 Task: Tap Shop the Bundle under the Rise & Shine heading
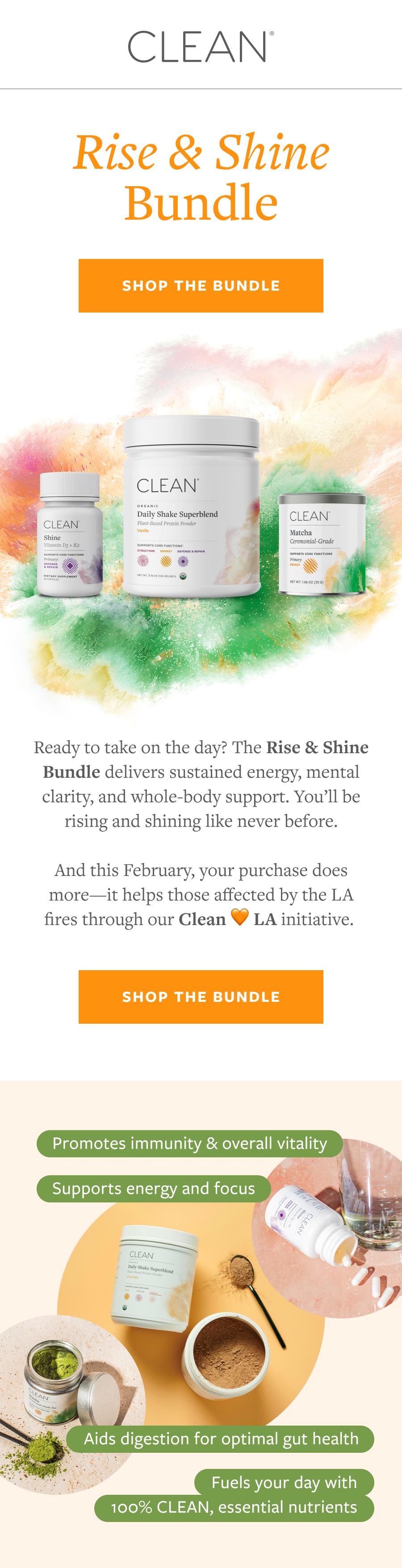[201, 285]
